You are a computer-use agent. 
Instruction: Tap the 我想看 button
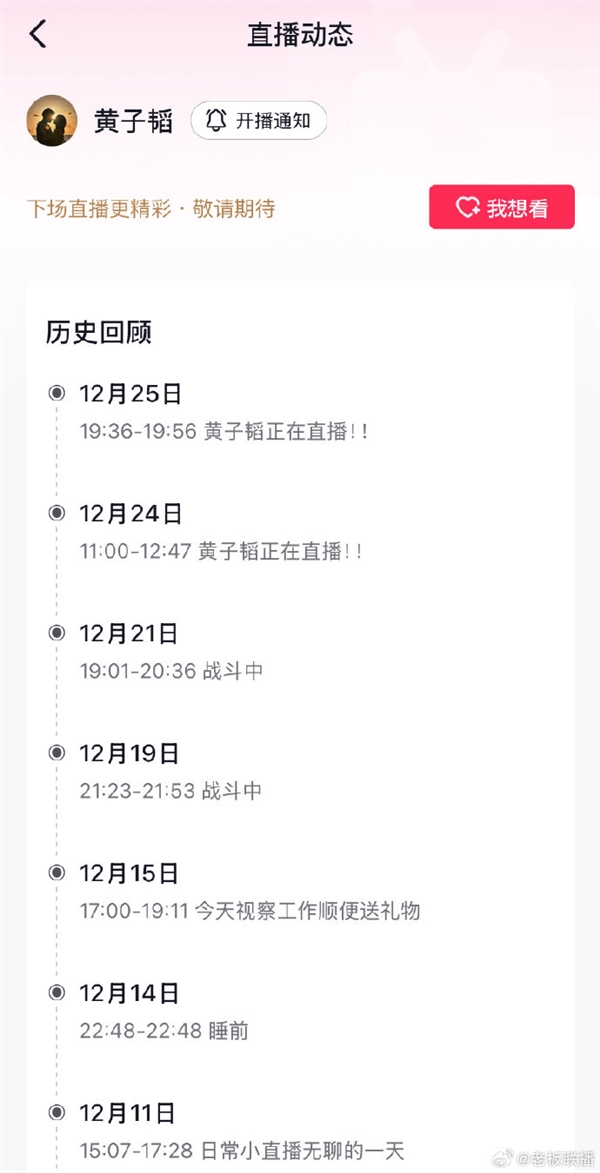[502, 207]
